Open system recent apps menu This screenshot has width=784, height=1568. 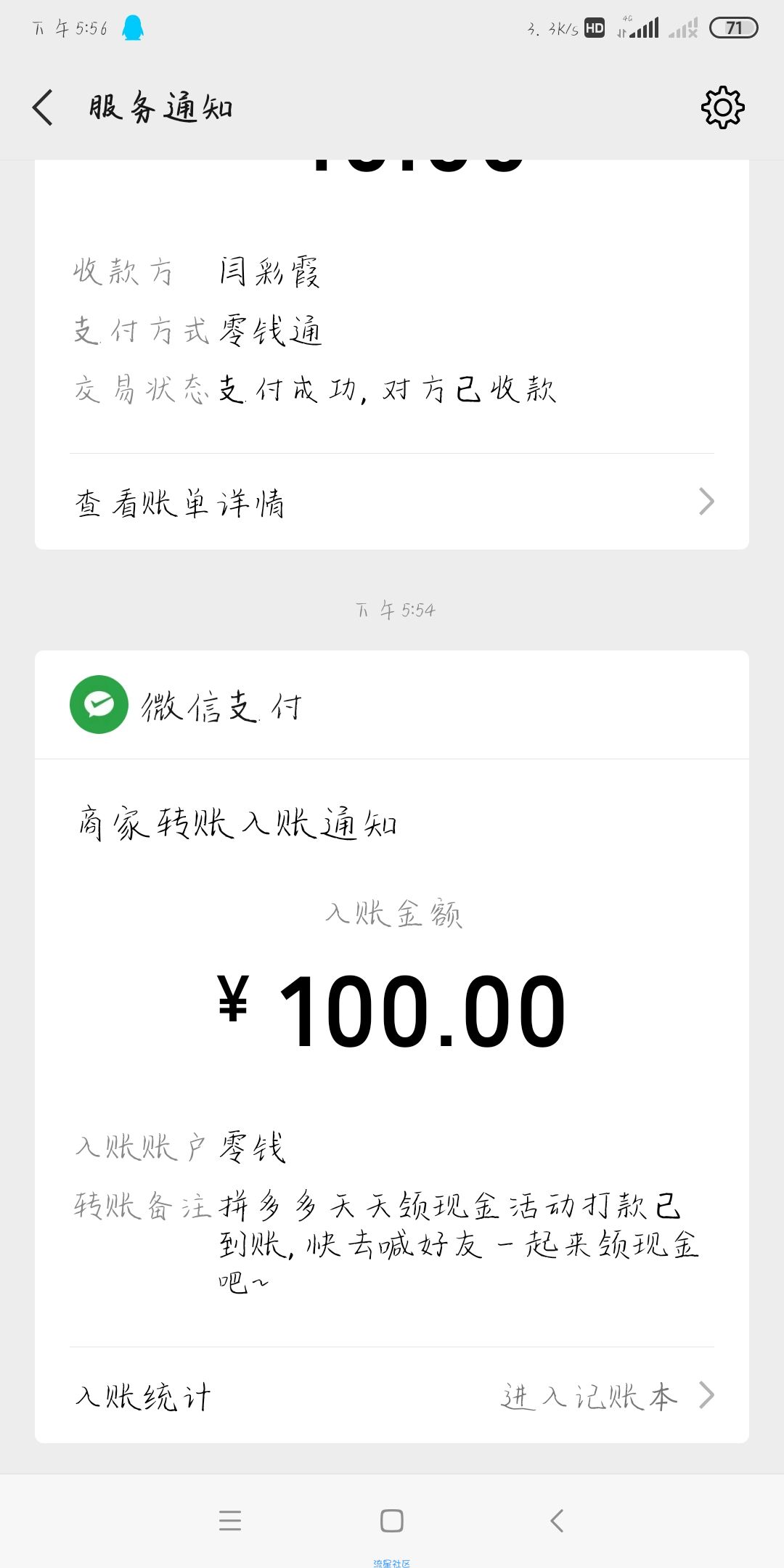coord(230,1520)
